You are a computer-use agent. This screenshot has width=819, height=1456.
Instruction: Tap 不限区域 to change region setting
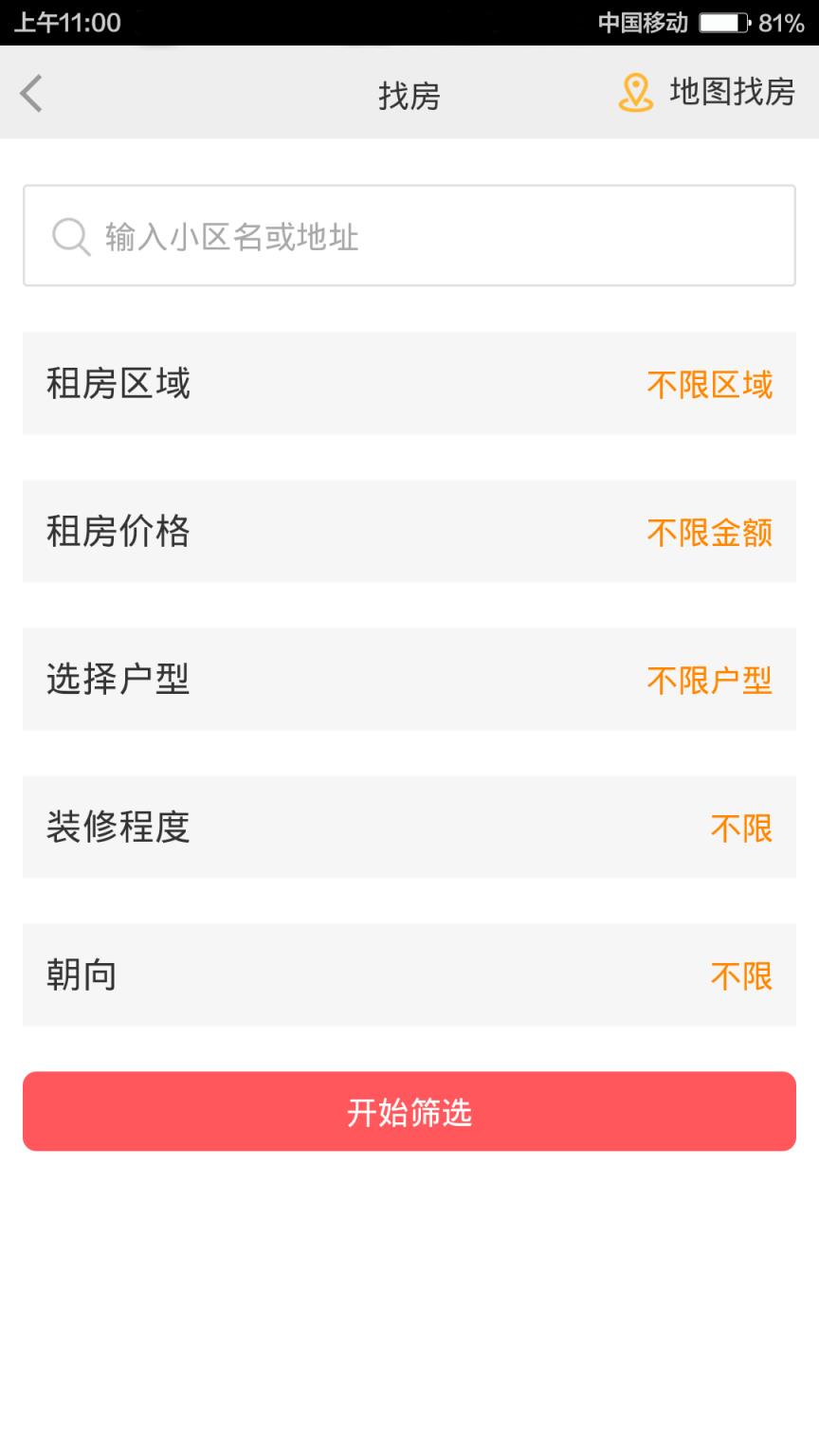coord(709,383)
